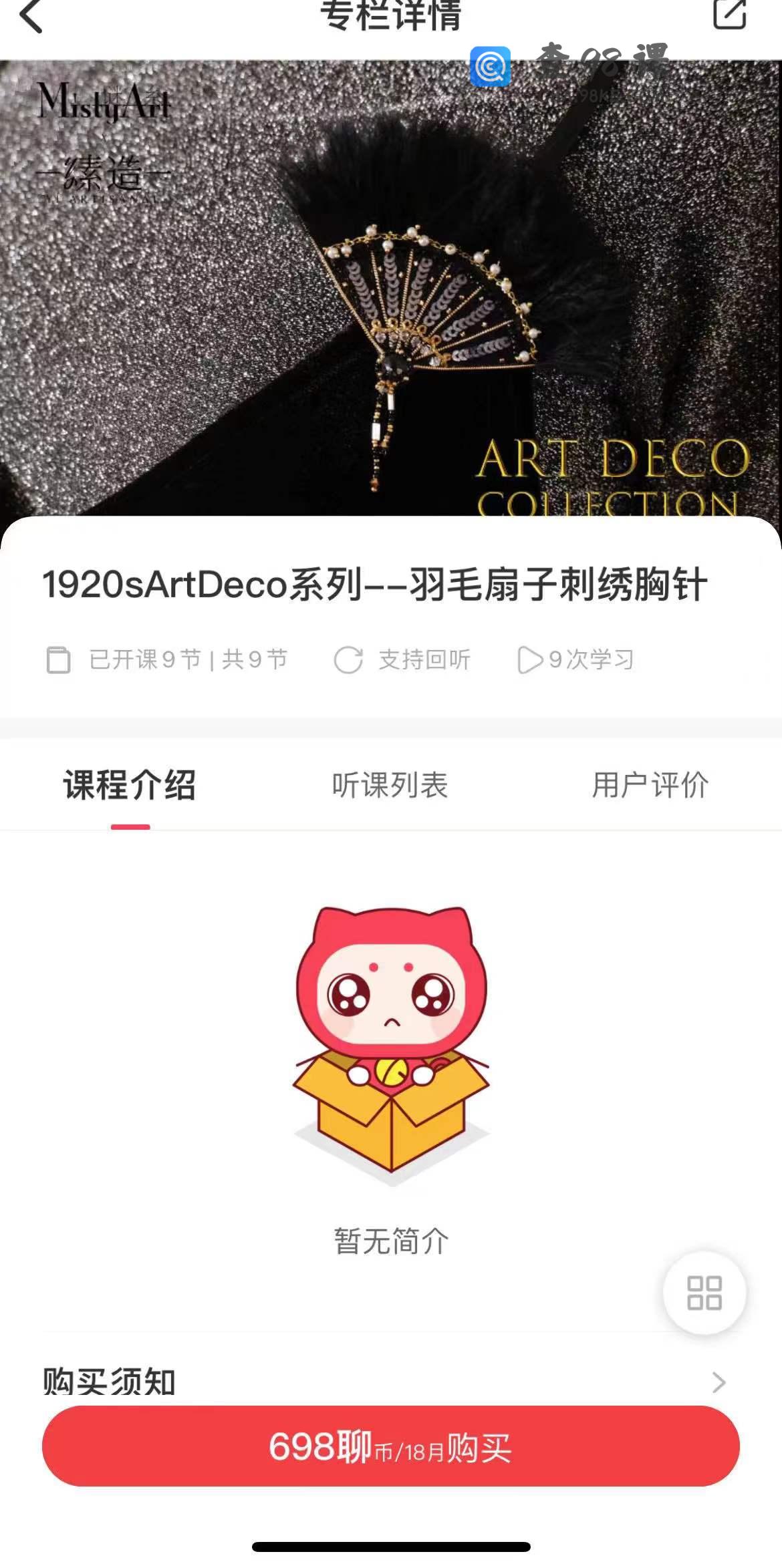Switch to the 听课列表 tab
Screen dimensions: 782x1568
tap(390, 785)
